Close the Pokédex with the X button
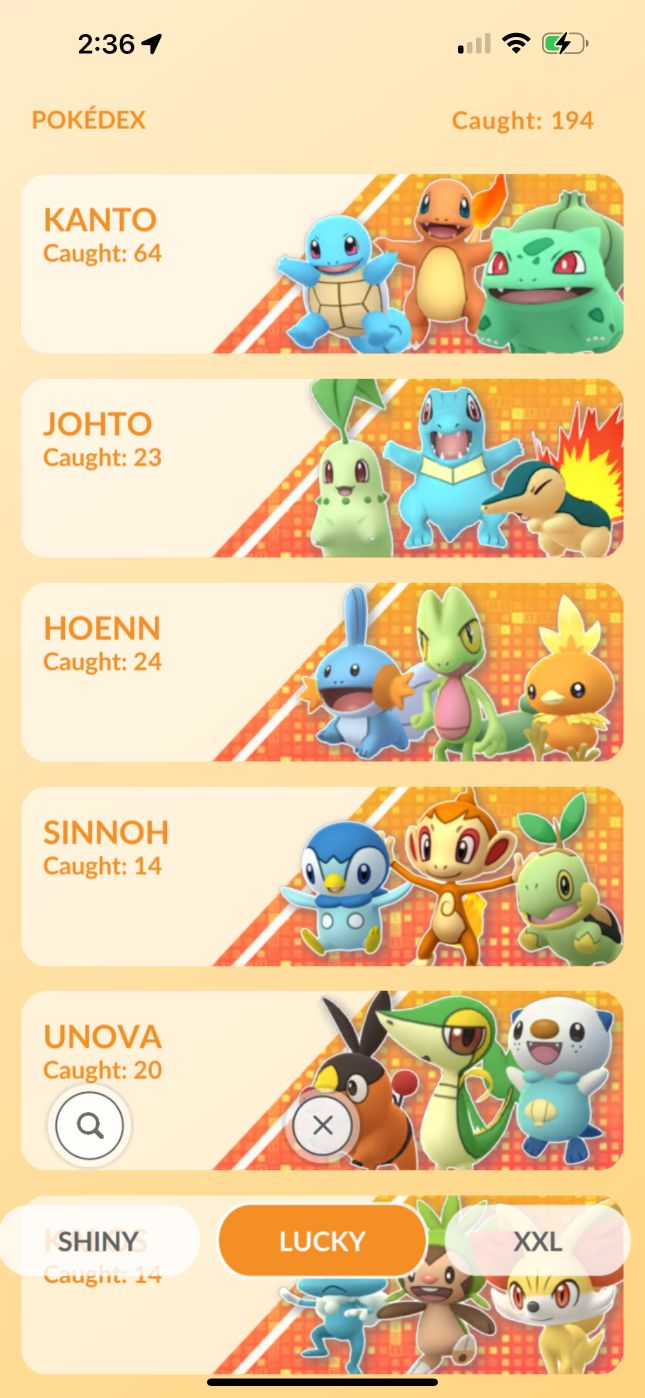Viewport: 645px width, 1398px height. (x=322, y=1126)
